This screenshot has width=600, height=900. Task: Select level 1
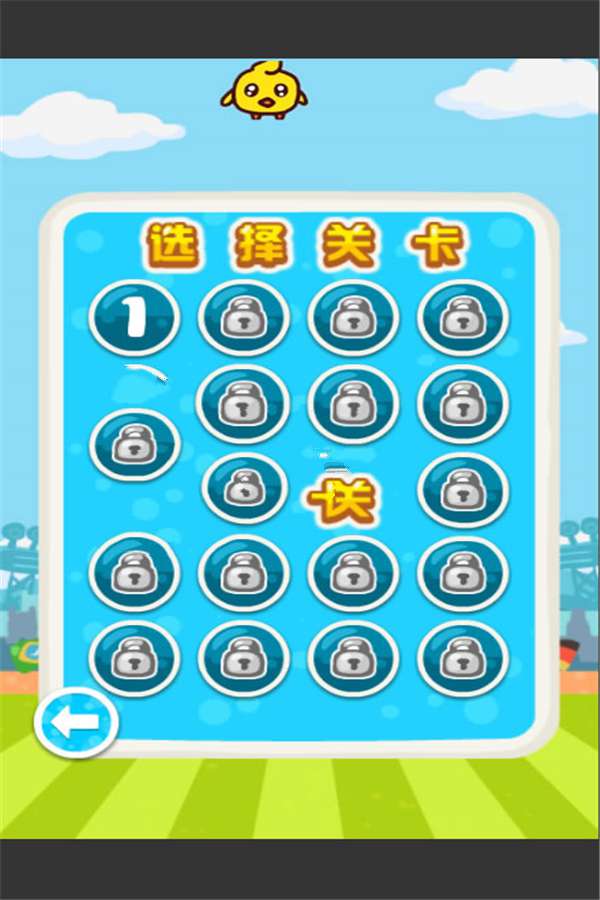[x=134, y=318]
